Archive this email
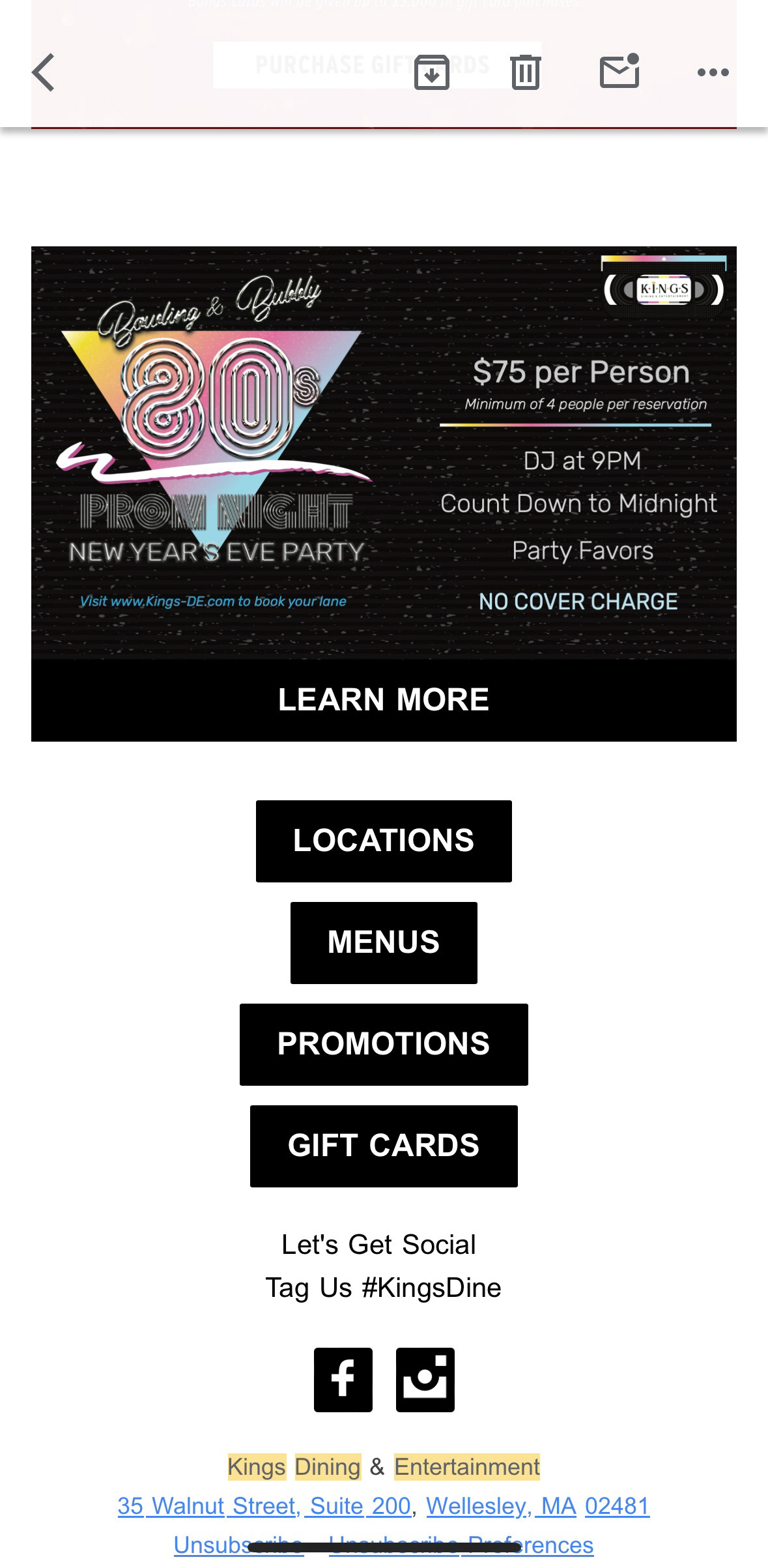768x1568 pixels. (x=432, y=72)
